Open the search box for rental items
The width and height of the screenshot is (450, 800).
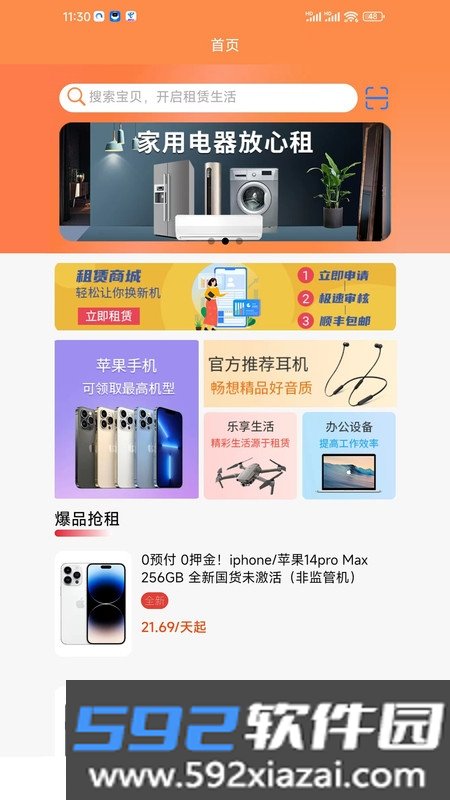point(208,97)
